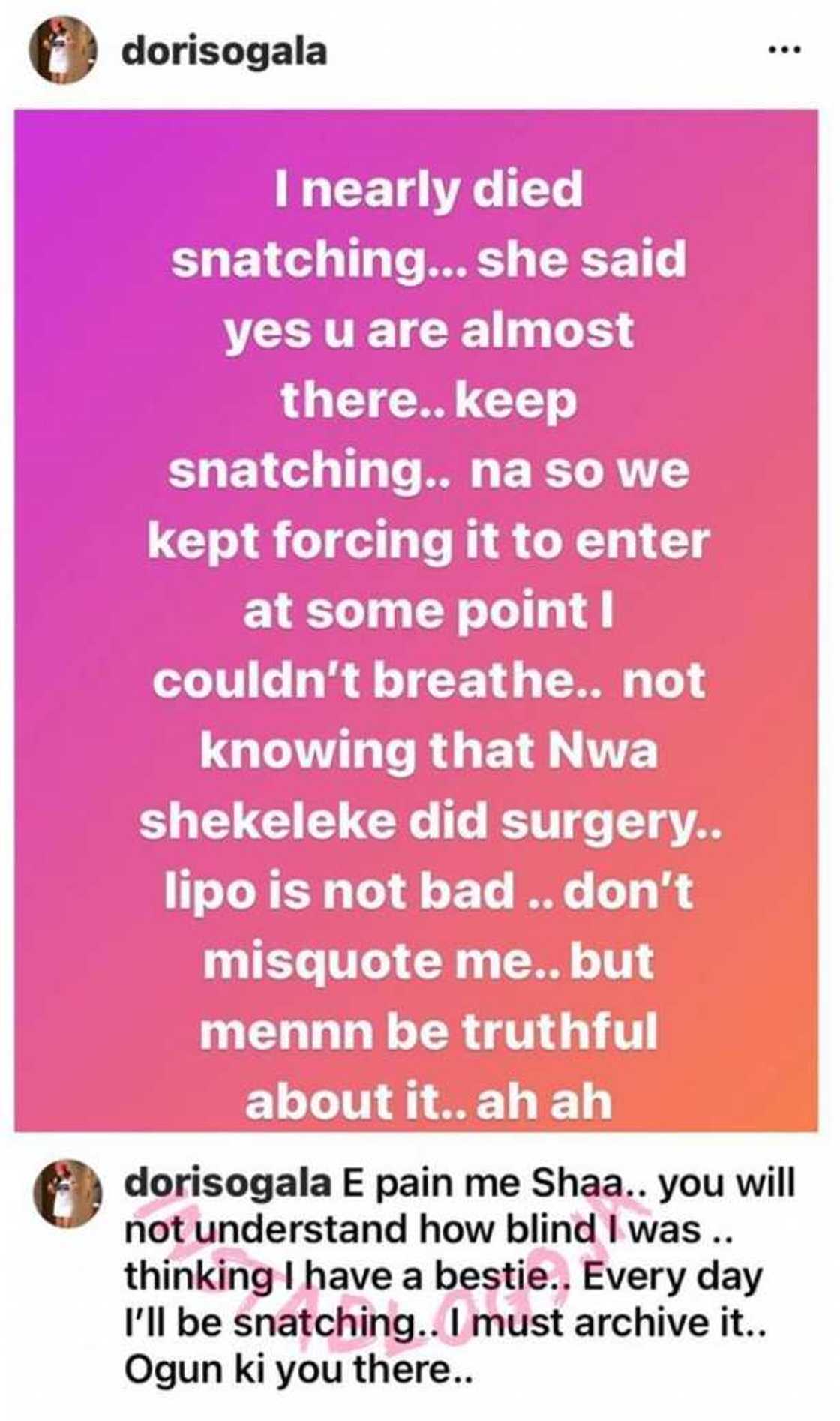The image size is (840, 1421).
Task: Open the pink text post image
Action: click(416, 620)
